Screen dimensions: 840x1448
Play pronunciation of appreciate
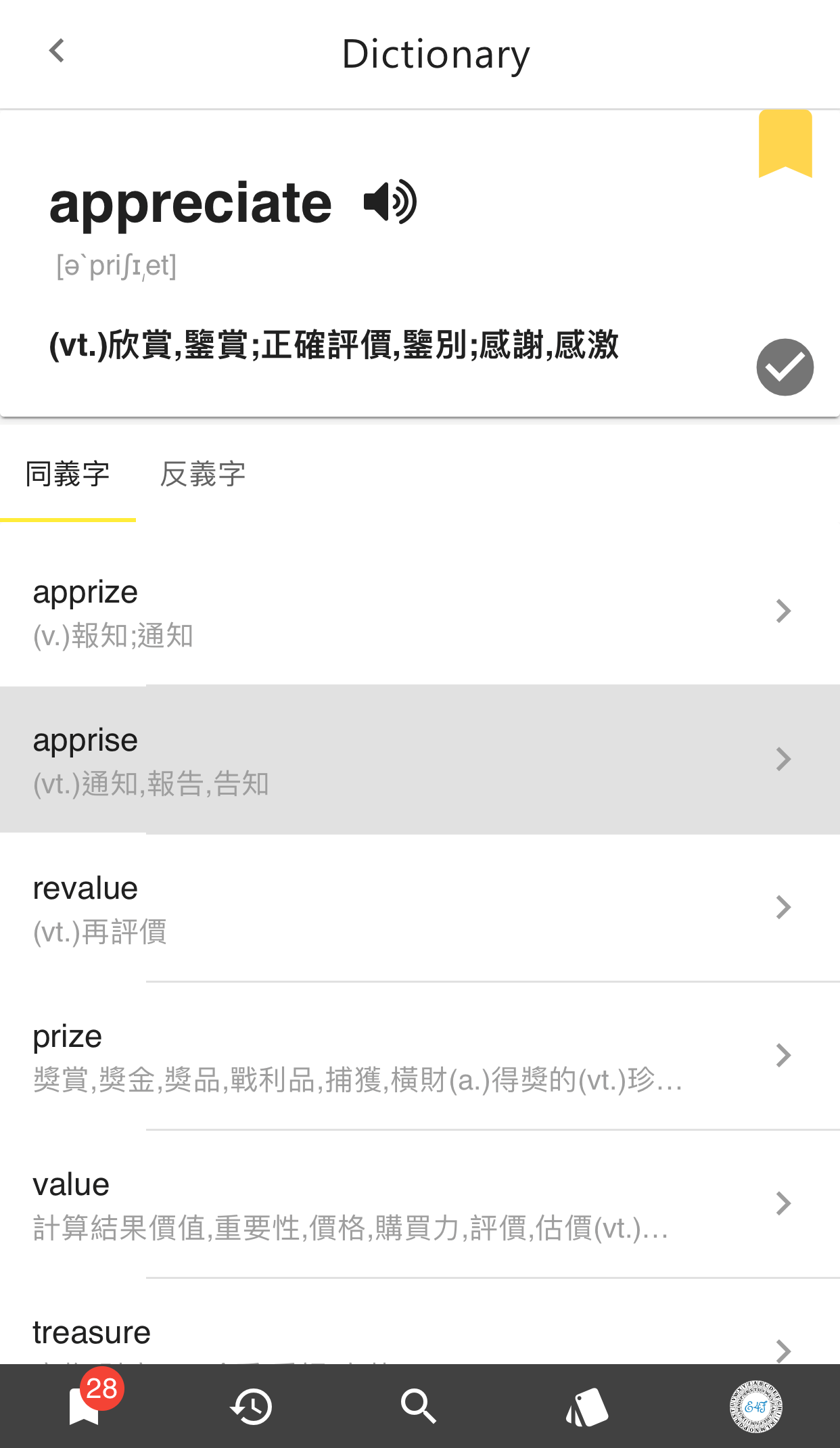pos(390,202)
